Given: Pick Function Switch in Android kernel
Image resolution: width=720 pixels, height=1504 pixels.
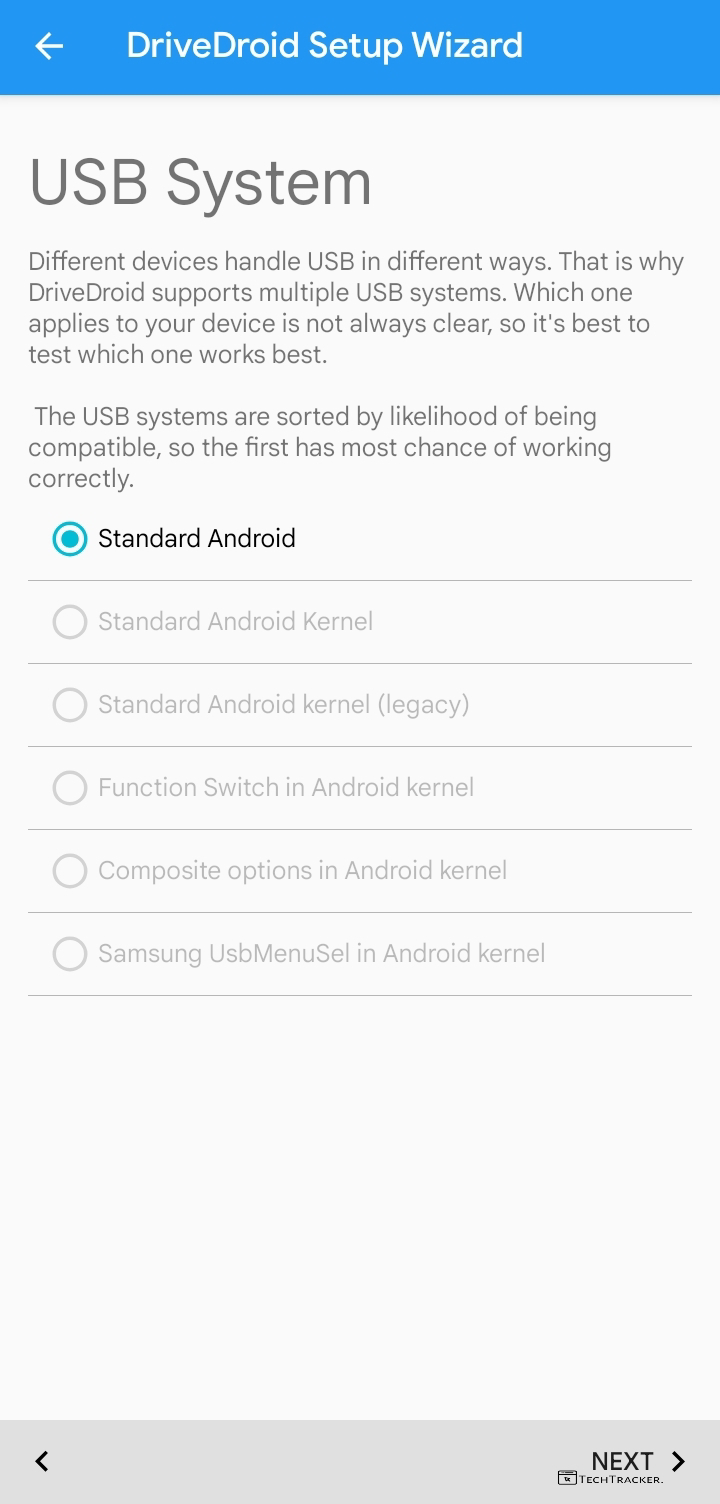Looking at the screenshot, I should tap(70, 788).
